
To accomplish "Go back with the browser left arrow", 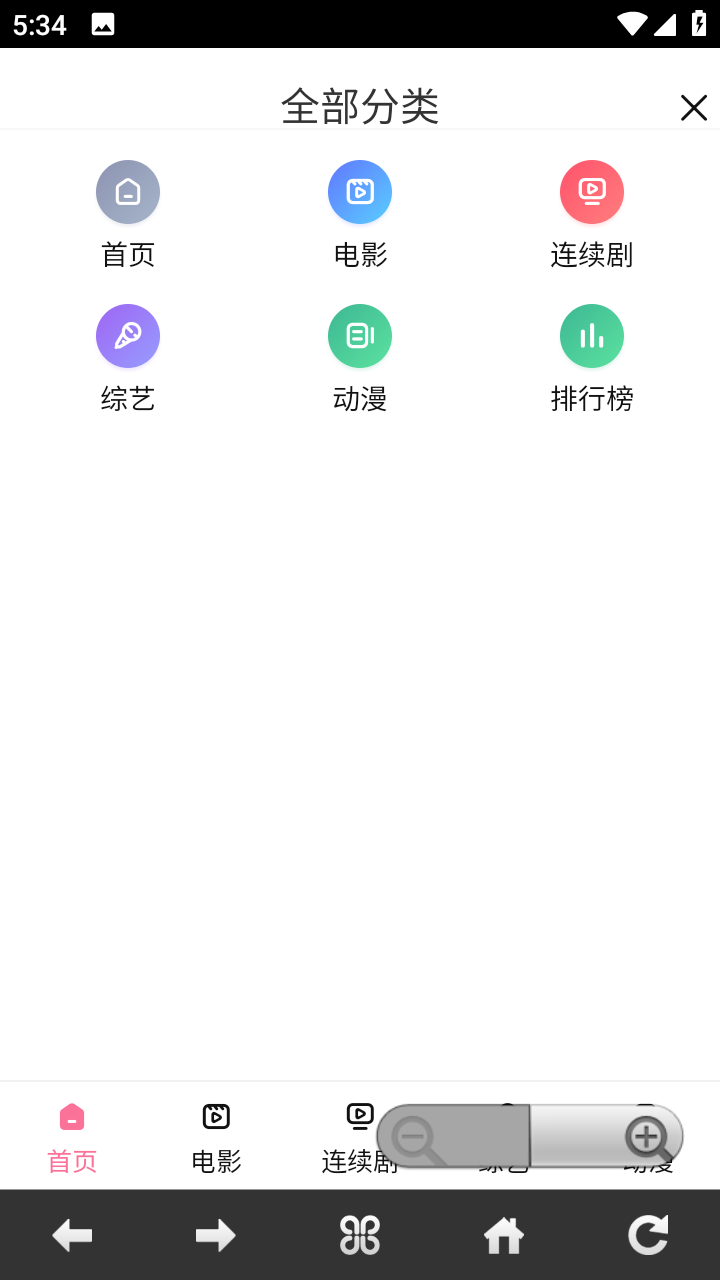I will pos(72,1236).
